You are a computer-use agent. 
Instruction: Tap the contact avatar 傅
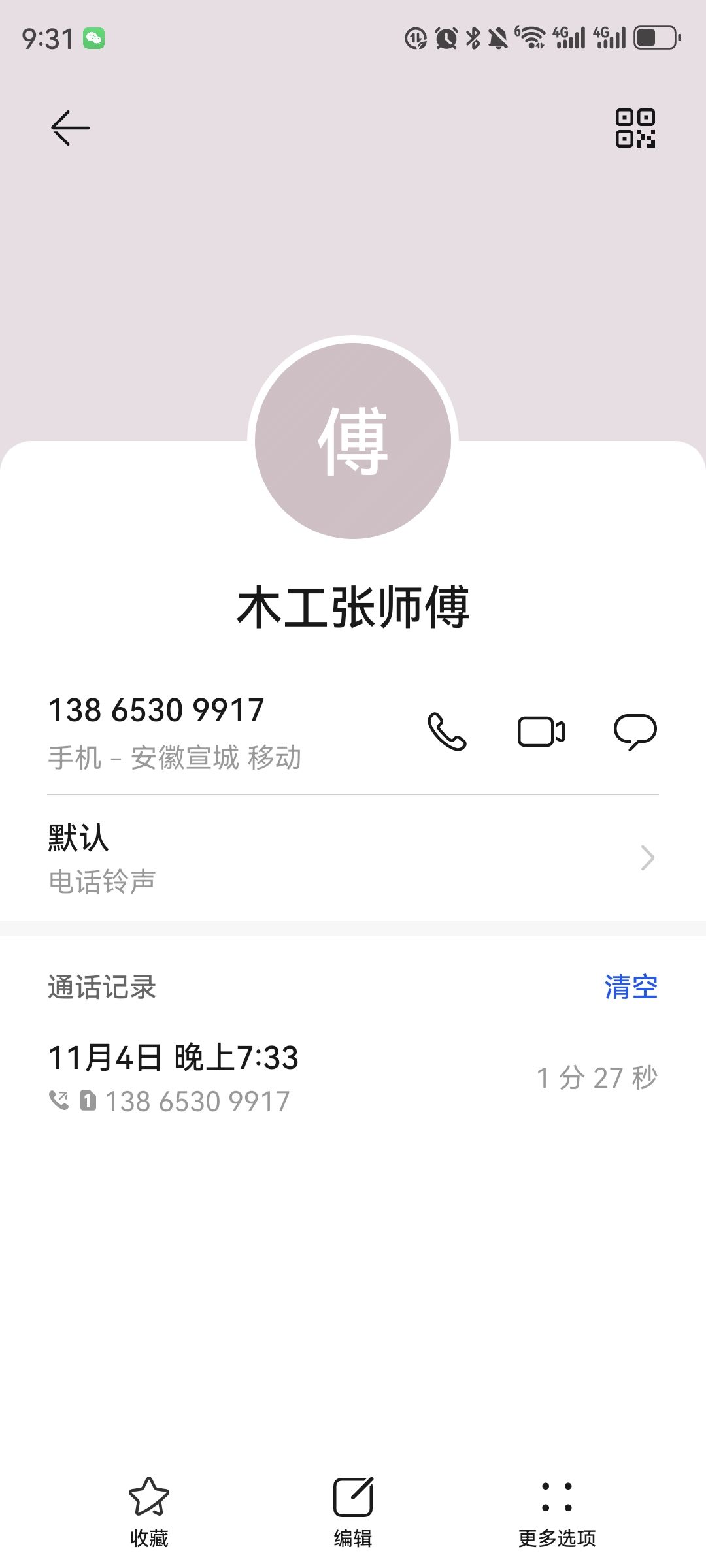[353, 441]
